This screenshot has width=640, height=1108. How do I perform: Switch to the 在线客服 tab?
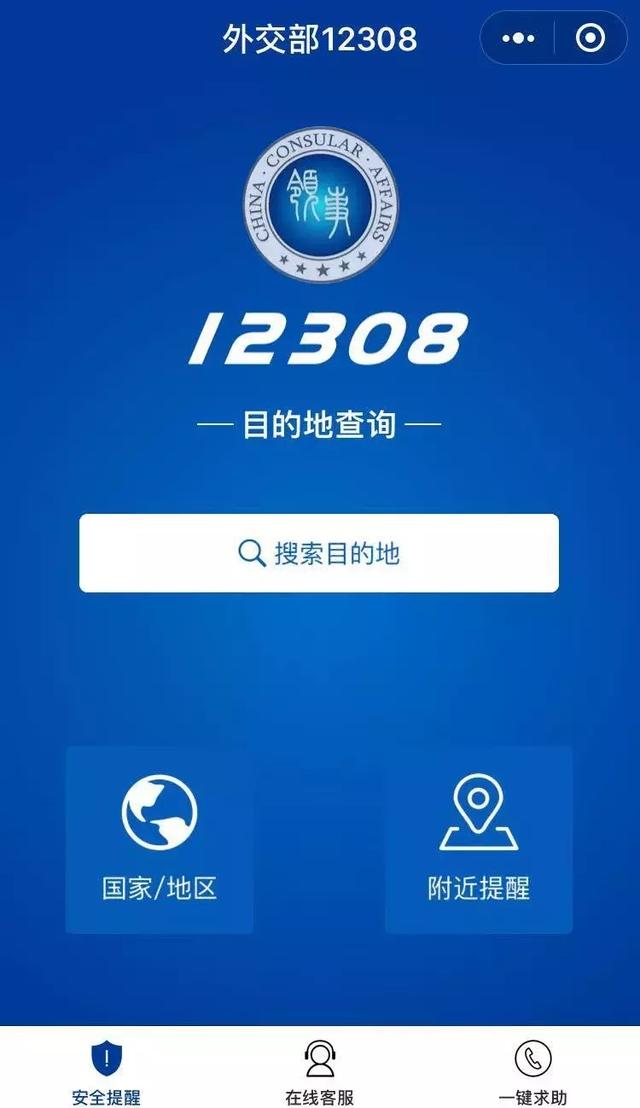click(x=319, y=1071)
